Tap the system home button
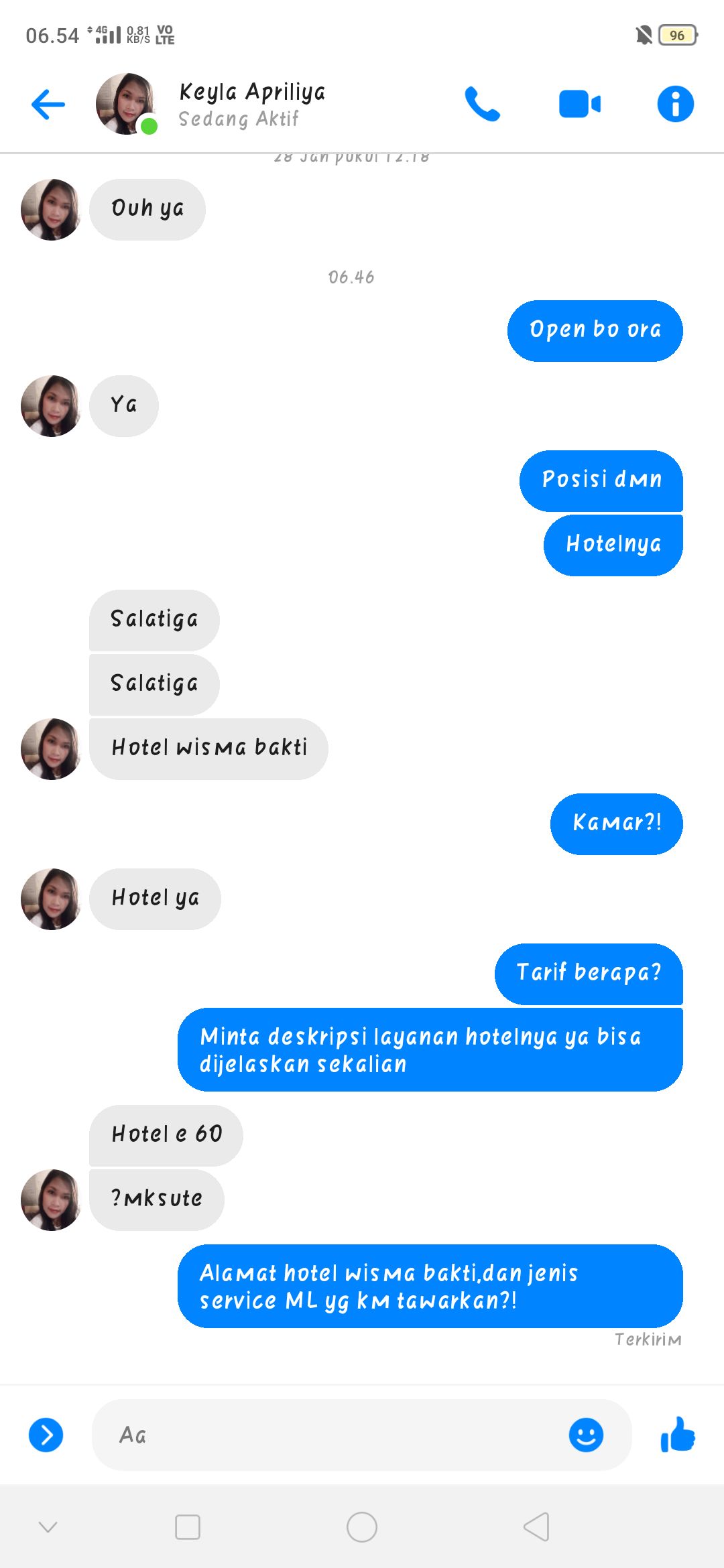This screenshot has height=1568, width=724. (362, 1527)
